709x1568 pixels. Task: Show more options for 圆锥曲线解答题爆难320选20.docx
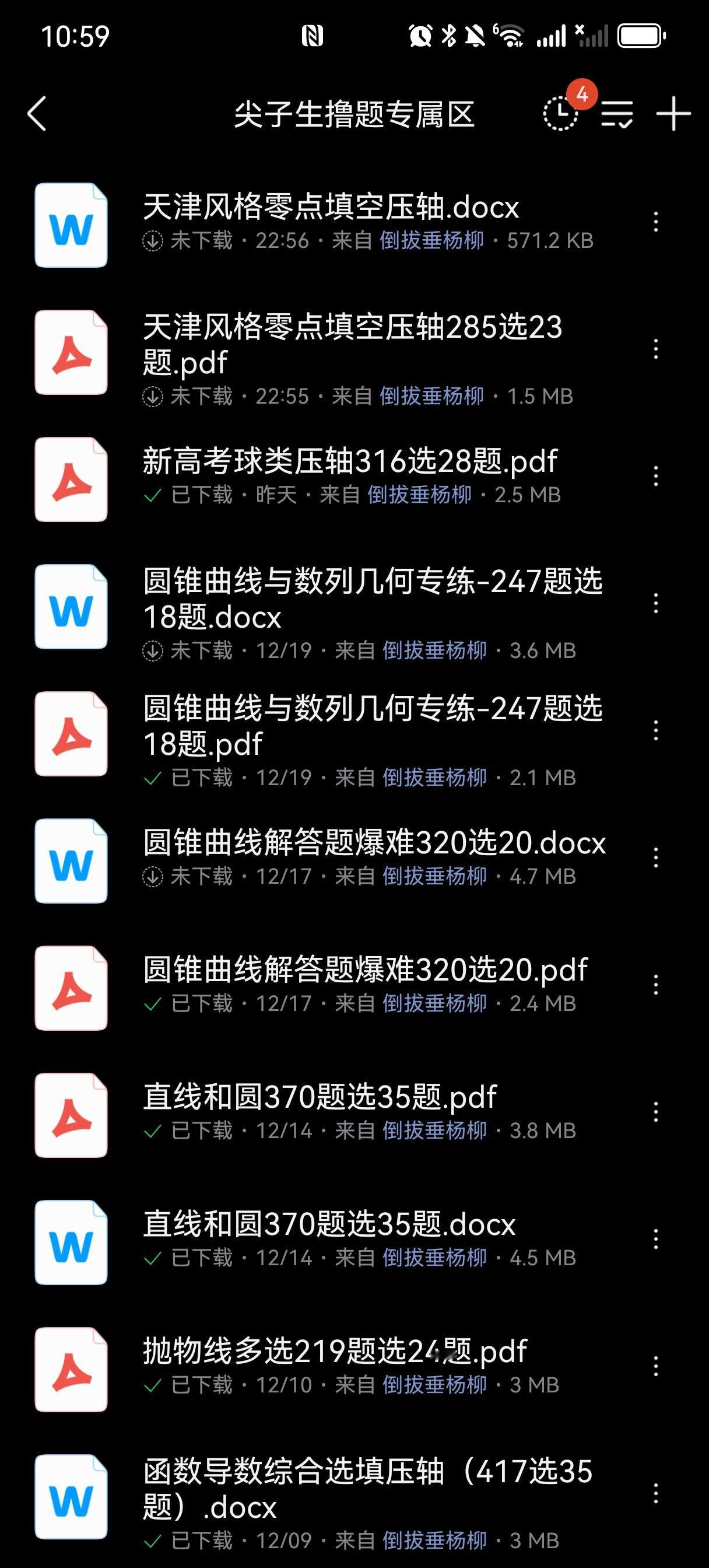click(655, 857)
